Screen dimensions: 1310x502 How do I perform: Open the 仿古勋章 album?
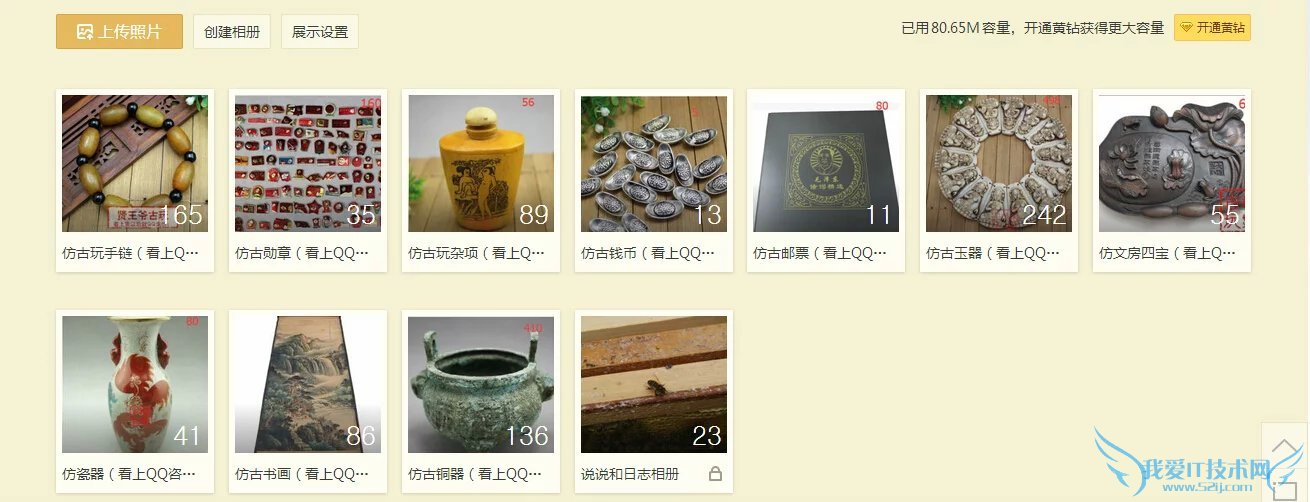tap(308, 164)
